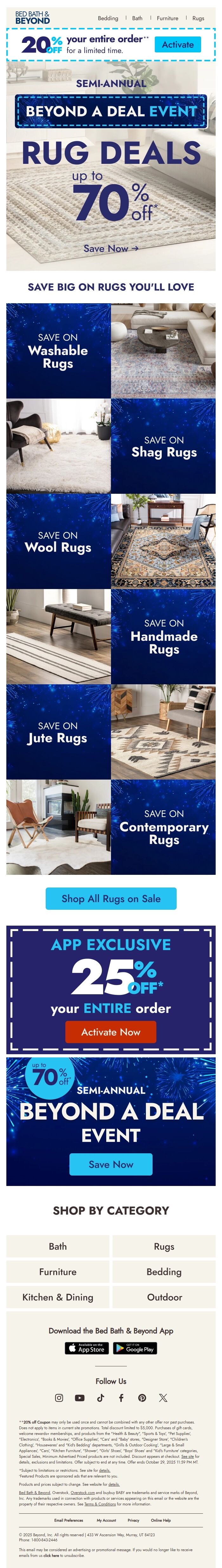Tap Save Now under Rug Deals
The width and height of the screenshot is (222, 1568).
tap(111, 248)
